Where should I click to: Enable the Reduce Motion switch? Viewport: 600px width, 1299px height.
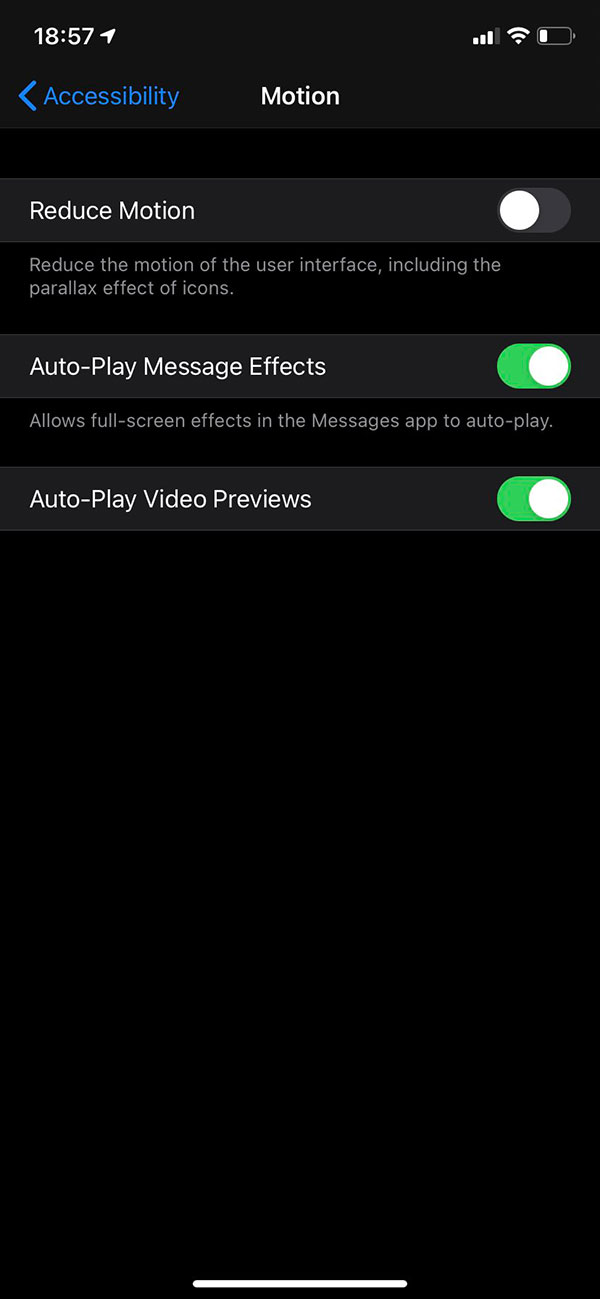(533, 211)
